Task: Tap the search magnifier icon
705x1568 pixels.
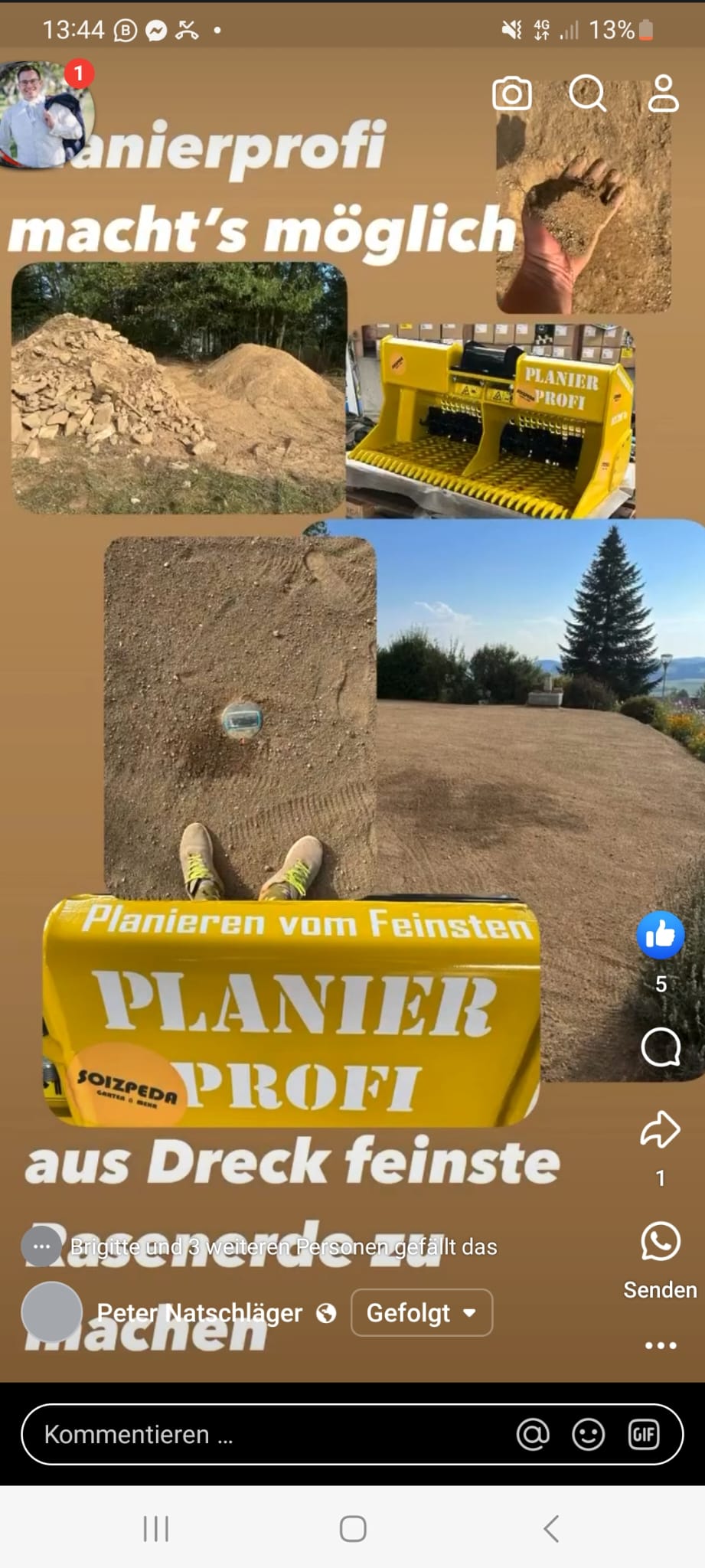Action: (x=589, y=93)
